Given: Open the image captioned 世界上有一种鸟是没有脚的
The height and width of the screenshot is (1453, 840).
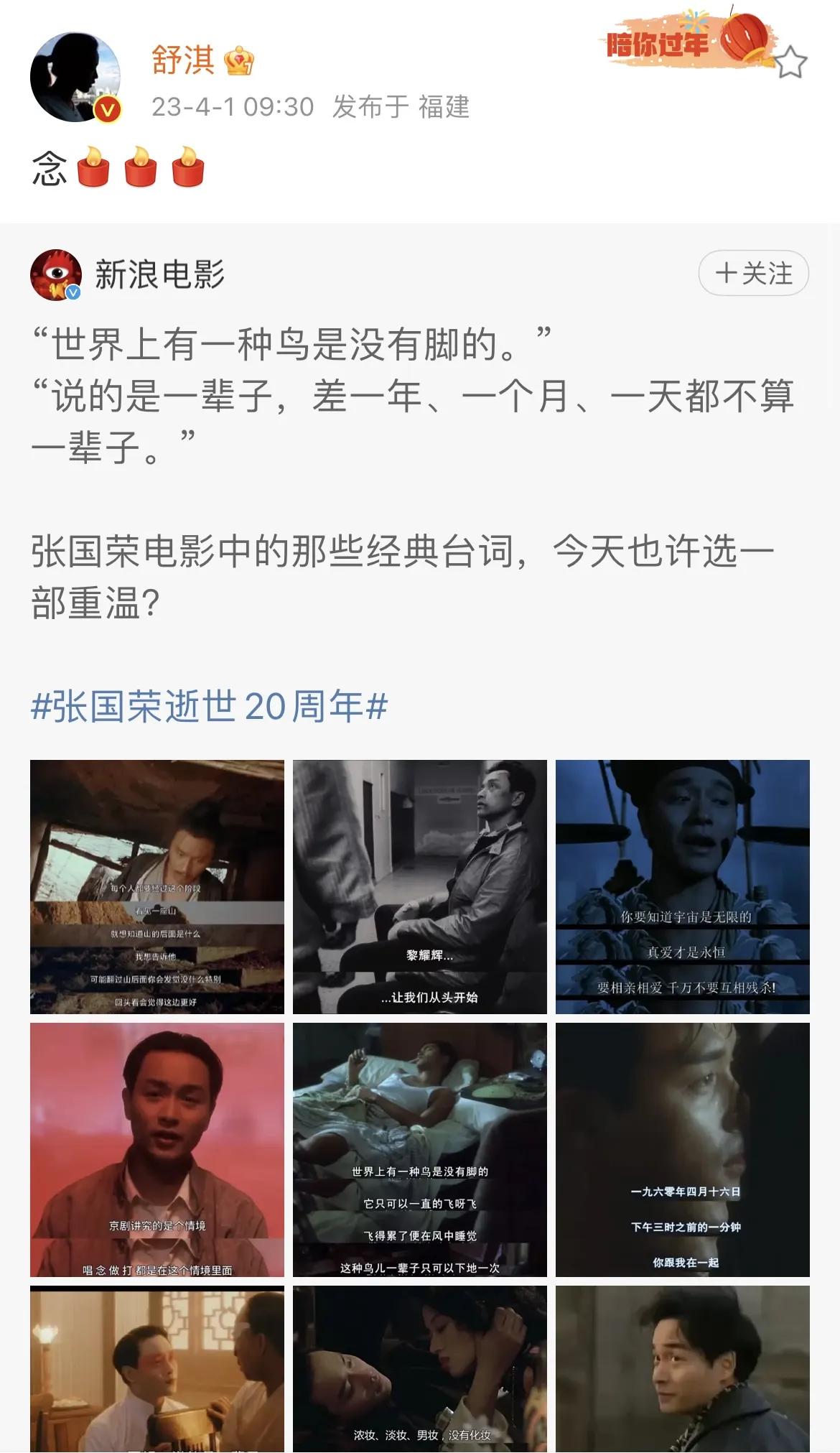Looking at the screenshot, I should point(419,1149).
